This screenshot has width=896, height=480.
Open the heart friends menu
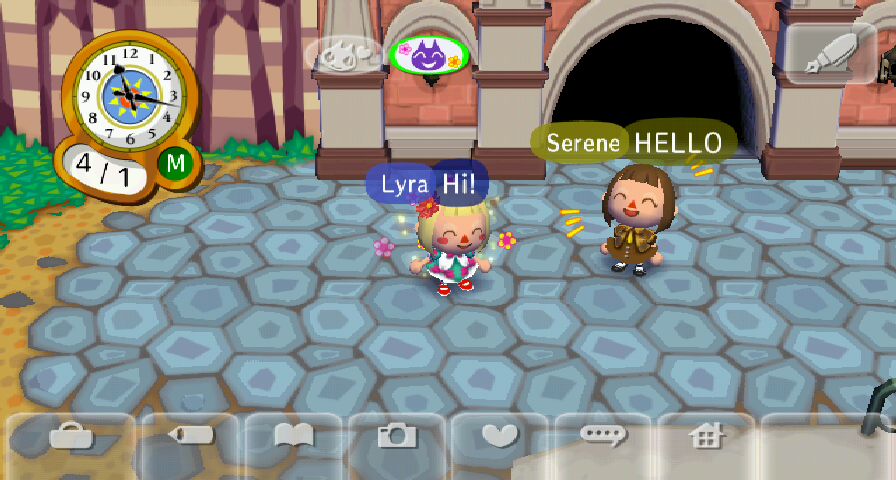(500, 436)
